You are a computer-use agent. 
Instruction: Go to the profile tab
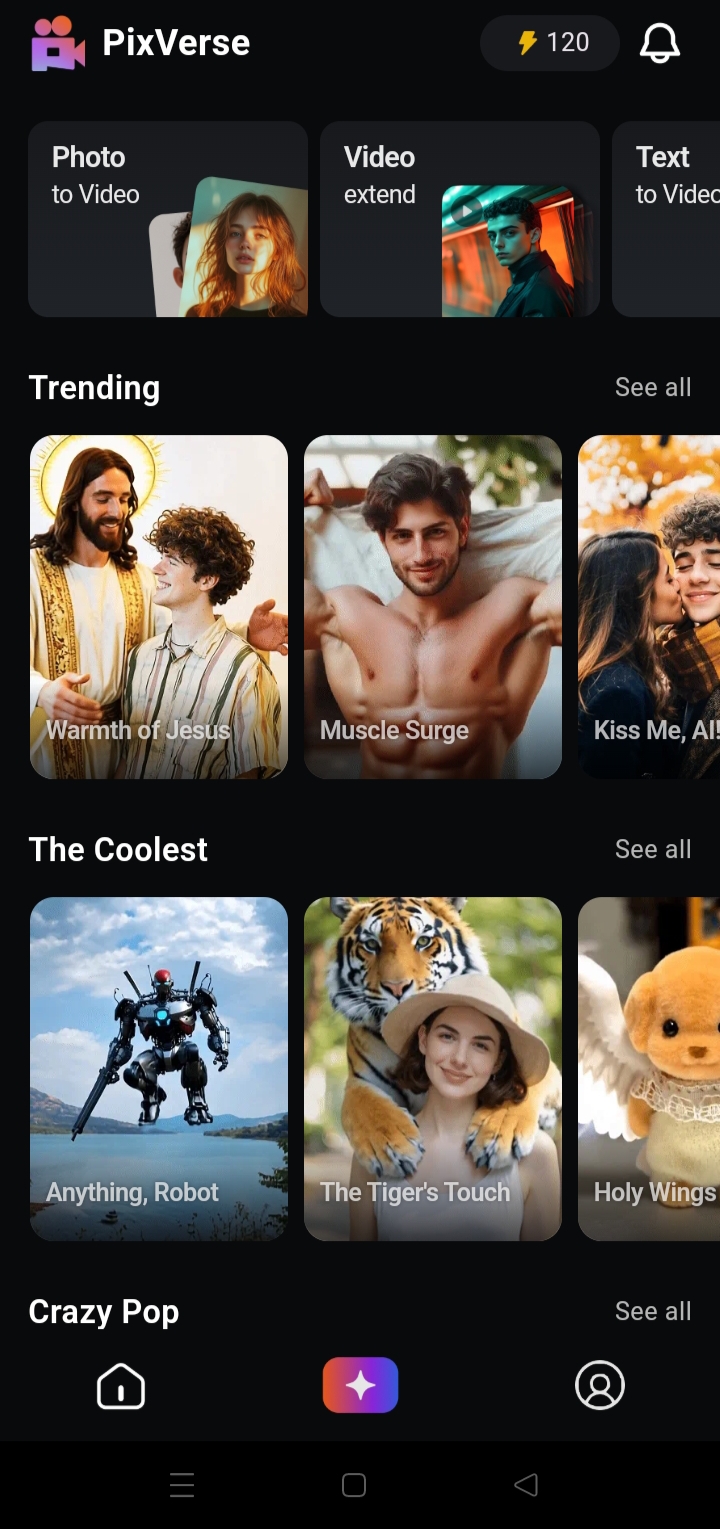point(600,1386)
